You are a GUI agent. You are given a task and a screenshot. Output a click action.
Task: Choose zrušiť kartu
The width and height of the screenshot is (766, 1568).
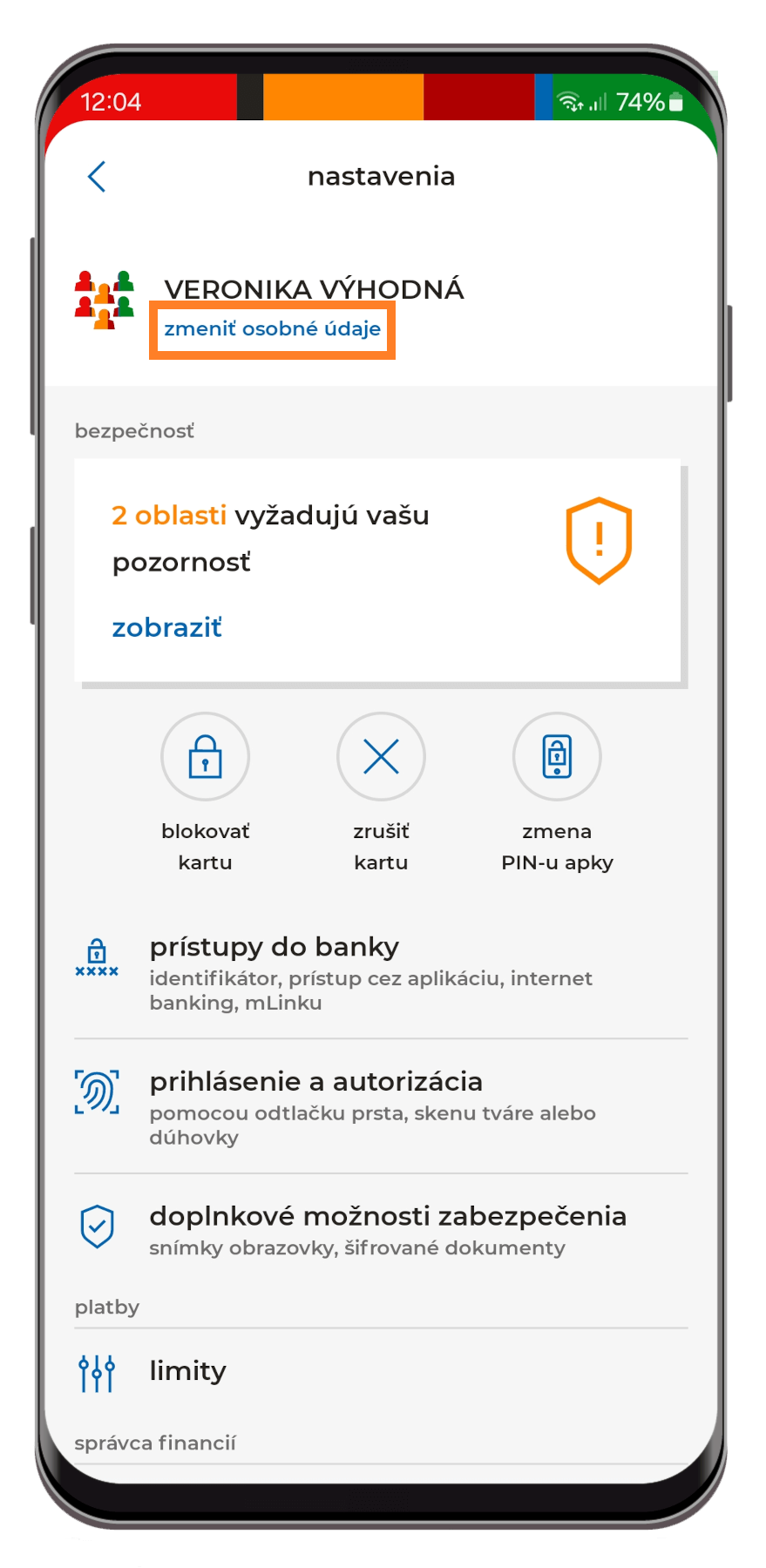tap(381, 757)
